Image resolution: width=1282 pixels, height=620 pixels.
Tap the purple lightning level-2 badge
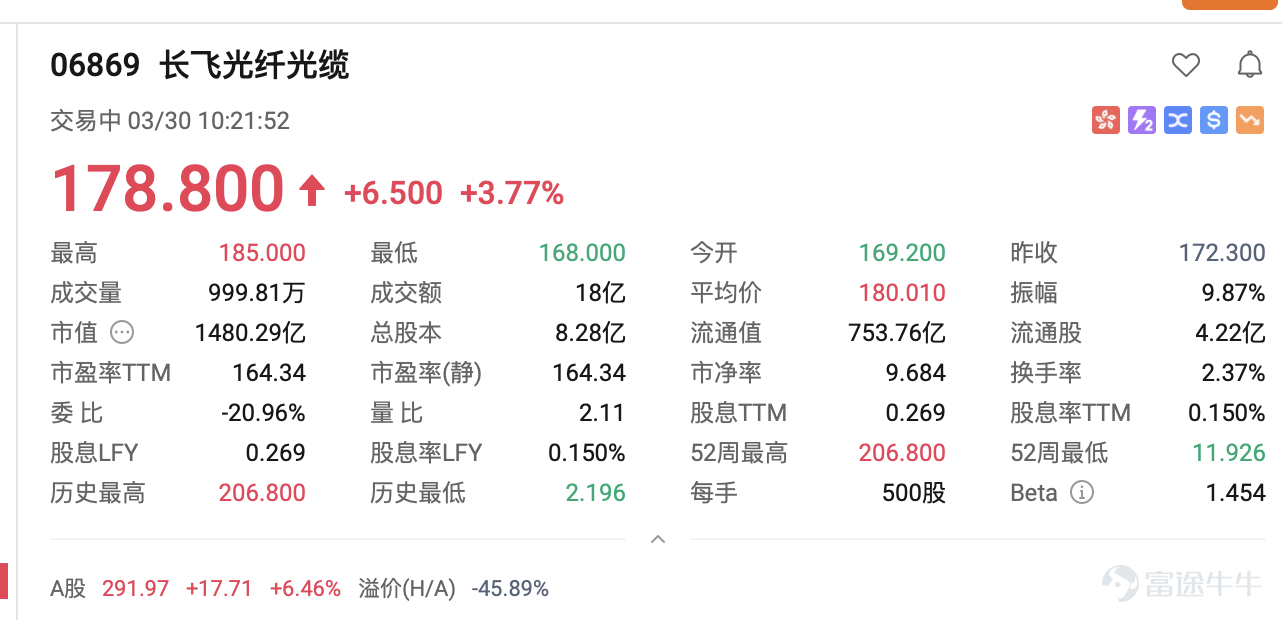(1141, 121)
